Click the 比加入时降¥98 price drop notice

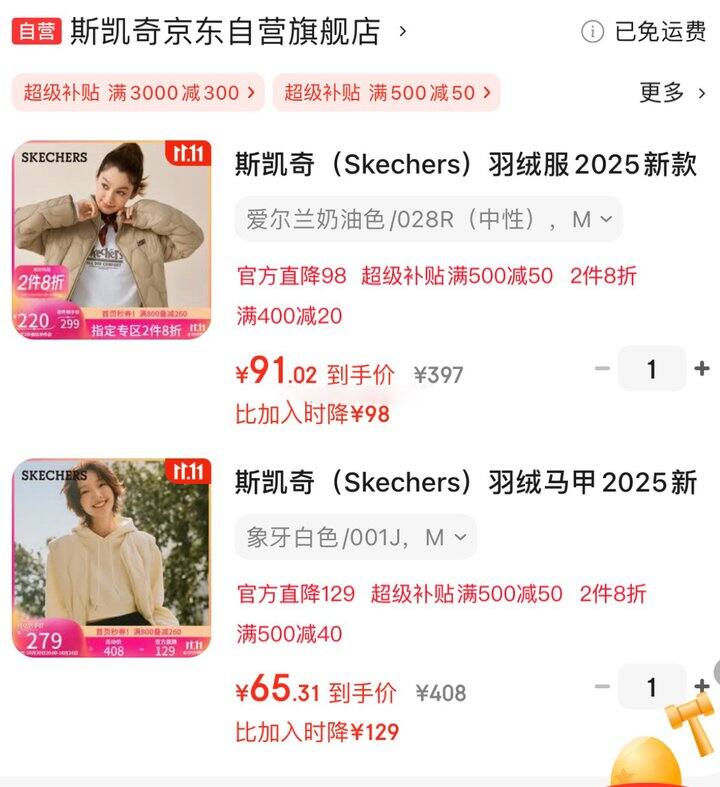(310, 411)
